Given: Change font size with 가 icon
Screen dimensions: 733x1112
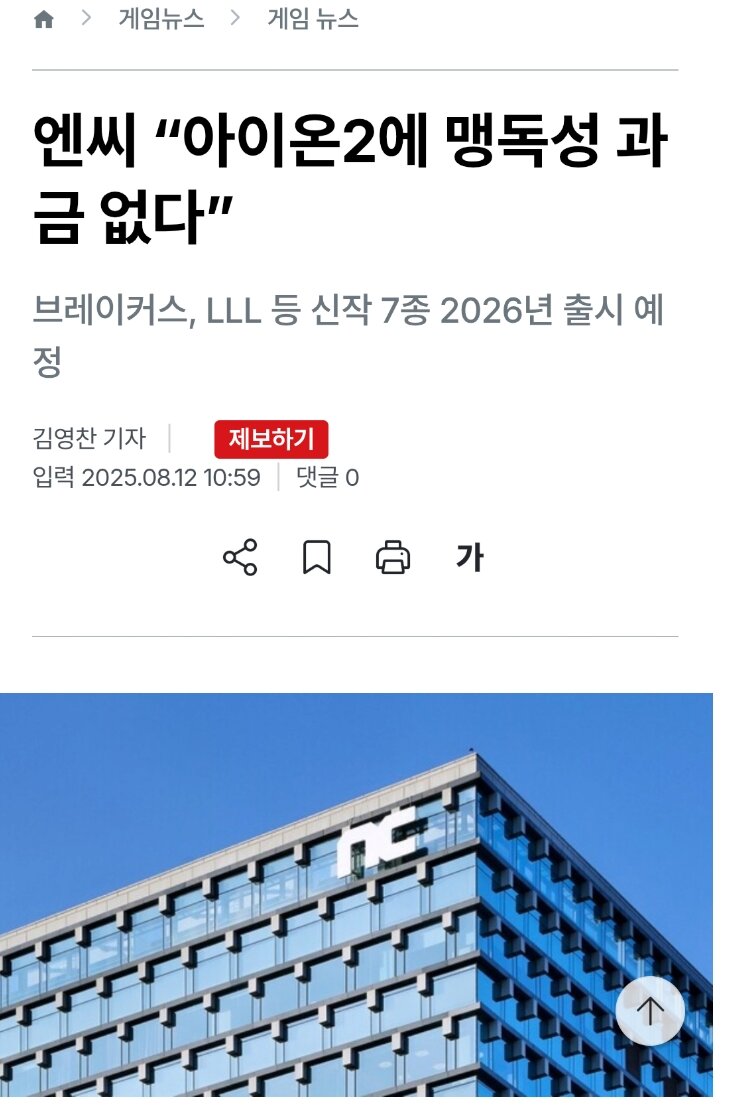Looking at the screenshot, I should (x=469, y=557).
